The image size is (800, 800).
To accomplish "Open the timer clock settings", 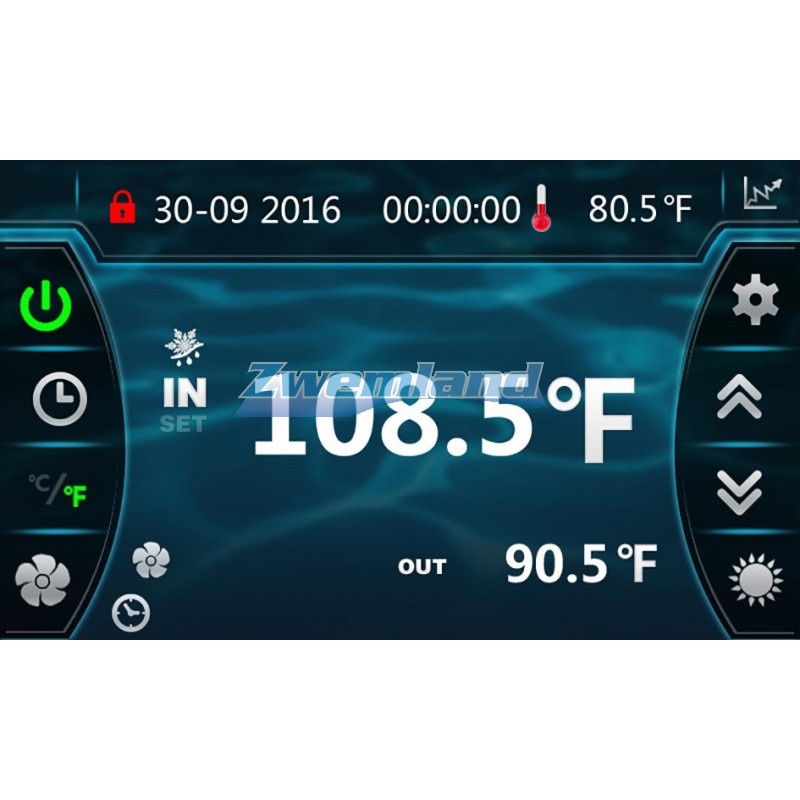I will tap(59, 400).
